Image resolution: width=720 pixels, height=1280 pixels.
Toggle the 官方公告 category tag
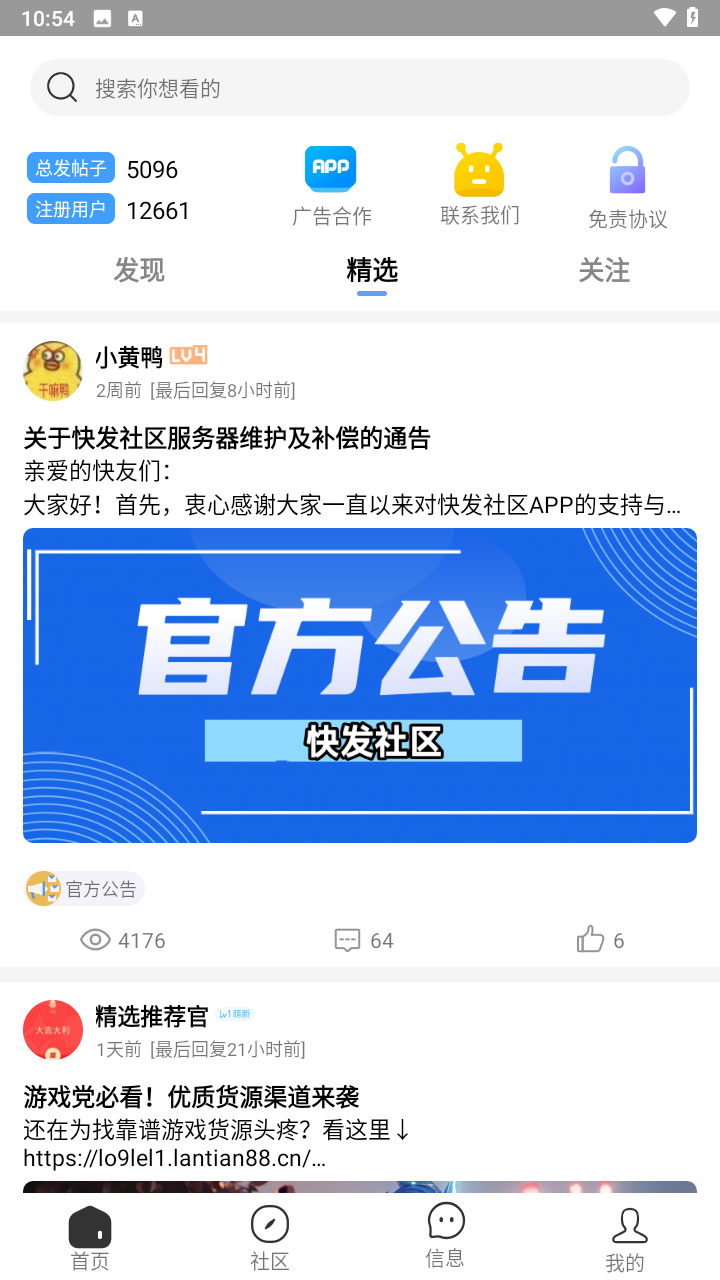(x=84, y=888)
